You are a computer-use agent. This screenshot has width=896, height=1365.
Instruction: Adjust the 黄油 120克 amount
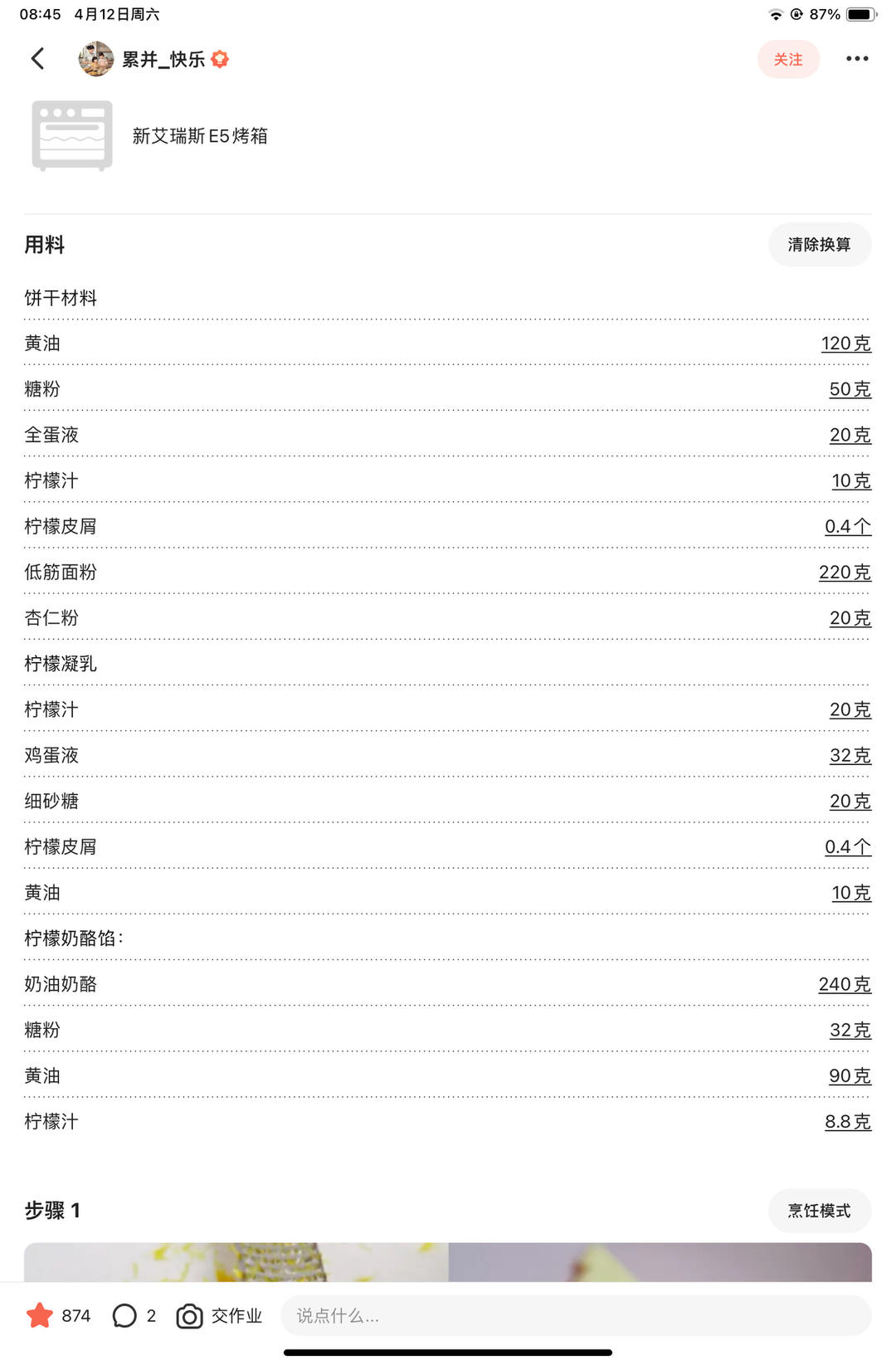(845, 344)
